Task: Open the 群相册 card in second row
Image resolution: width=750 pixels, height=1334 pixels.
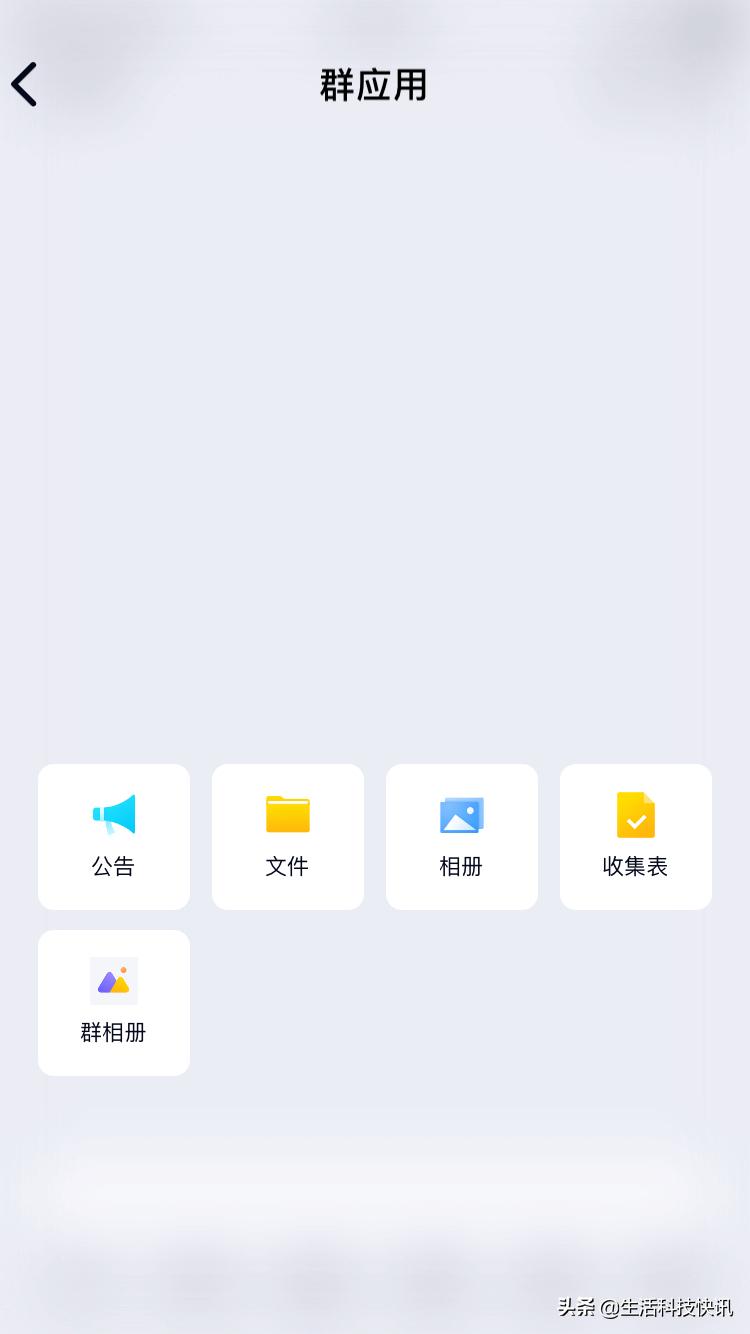Action: tap(113, 1002)
